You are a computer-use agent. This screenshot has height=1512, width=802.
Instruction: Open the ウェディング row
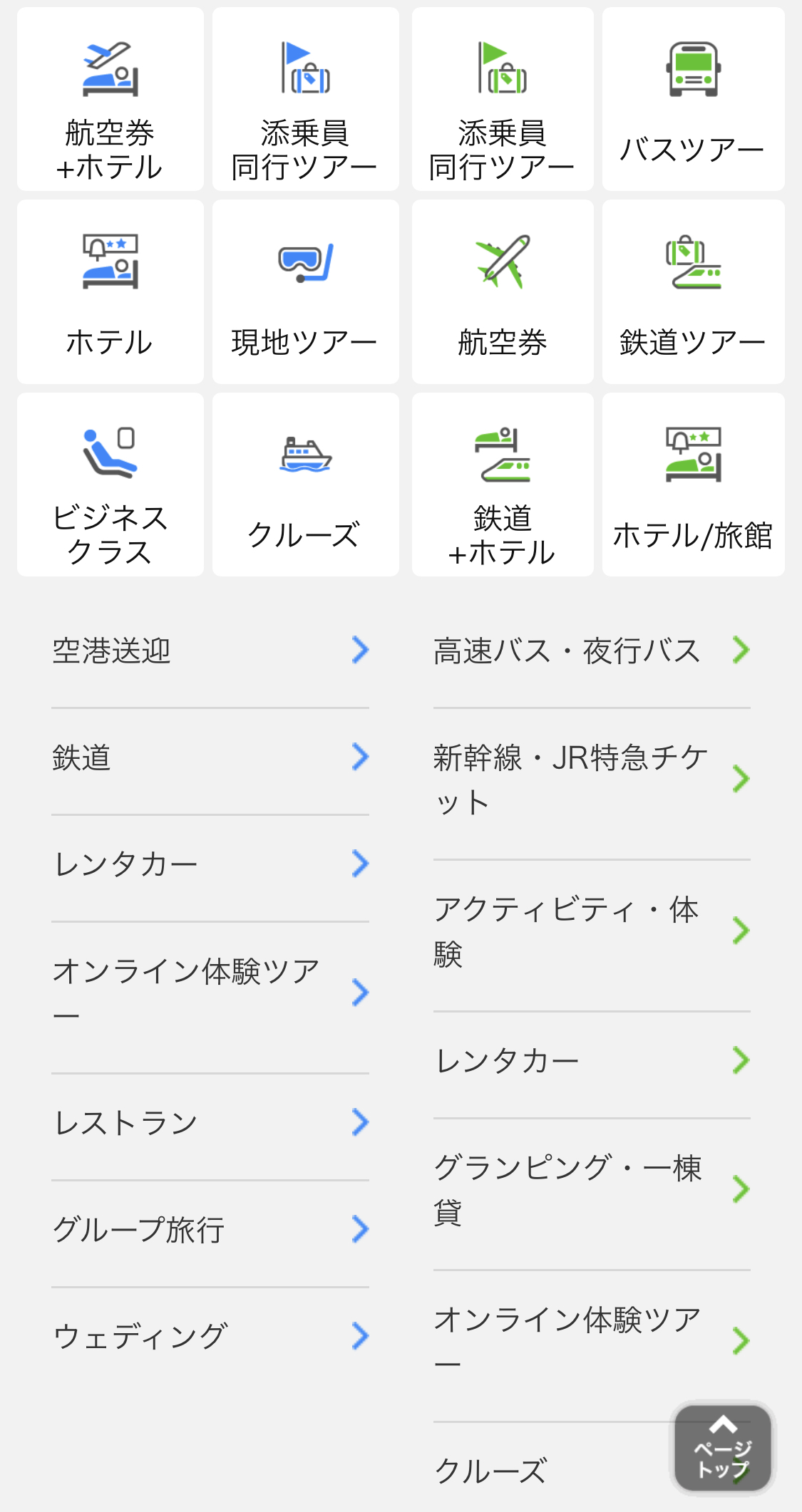tap(210, 1337)
